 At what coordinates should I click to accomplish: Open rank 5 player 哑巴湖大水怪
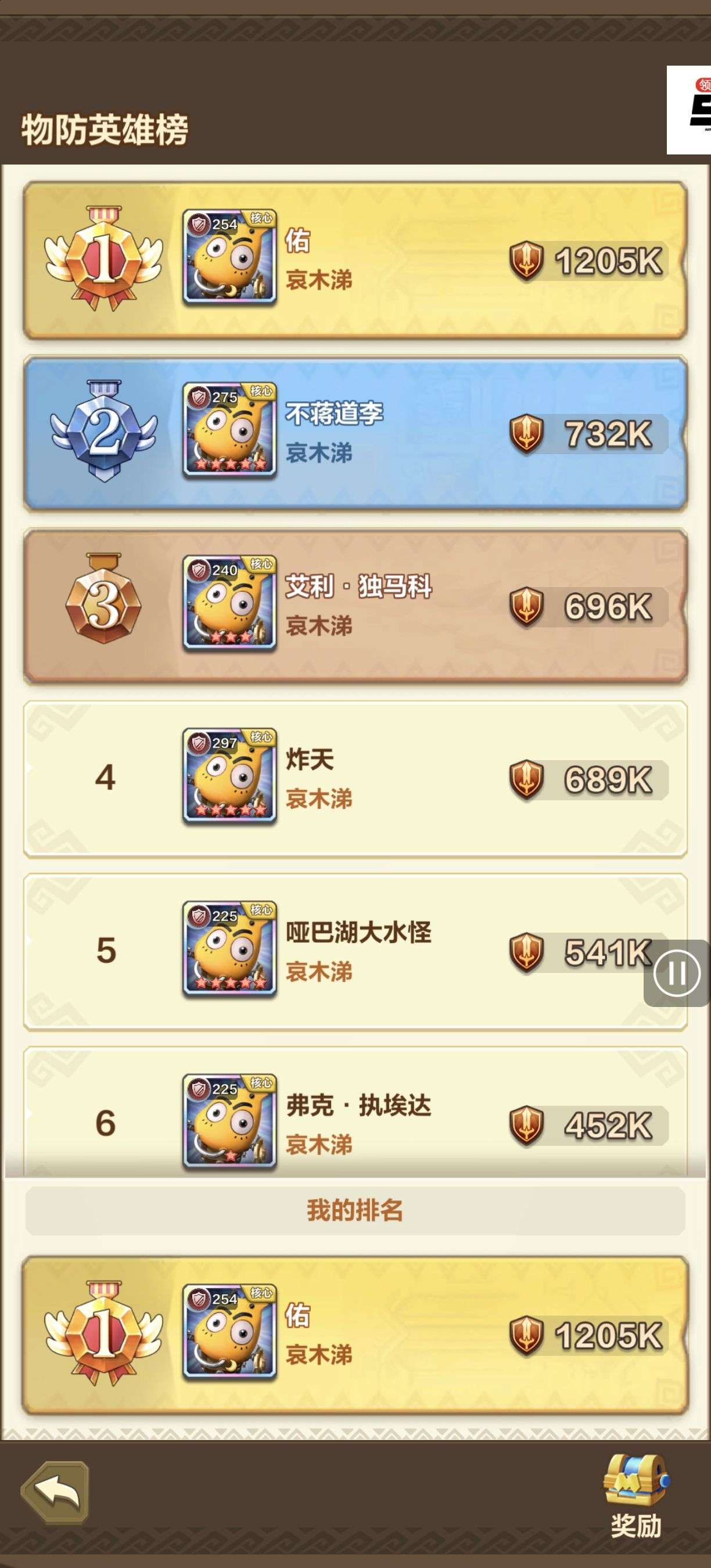[355, 951]
